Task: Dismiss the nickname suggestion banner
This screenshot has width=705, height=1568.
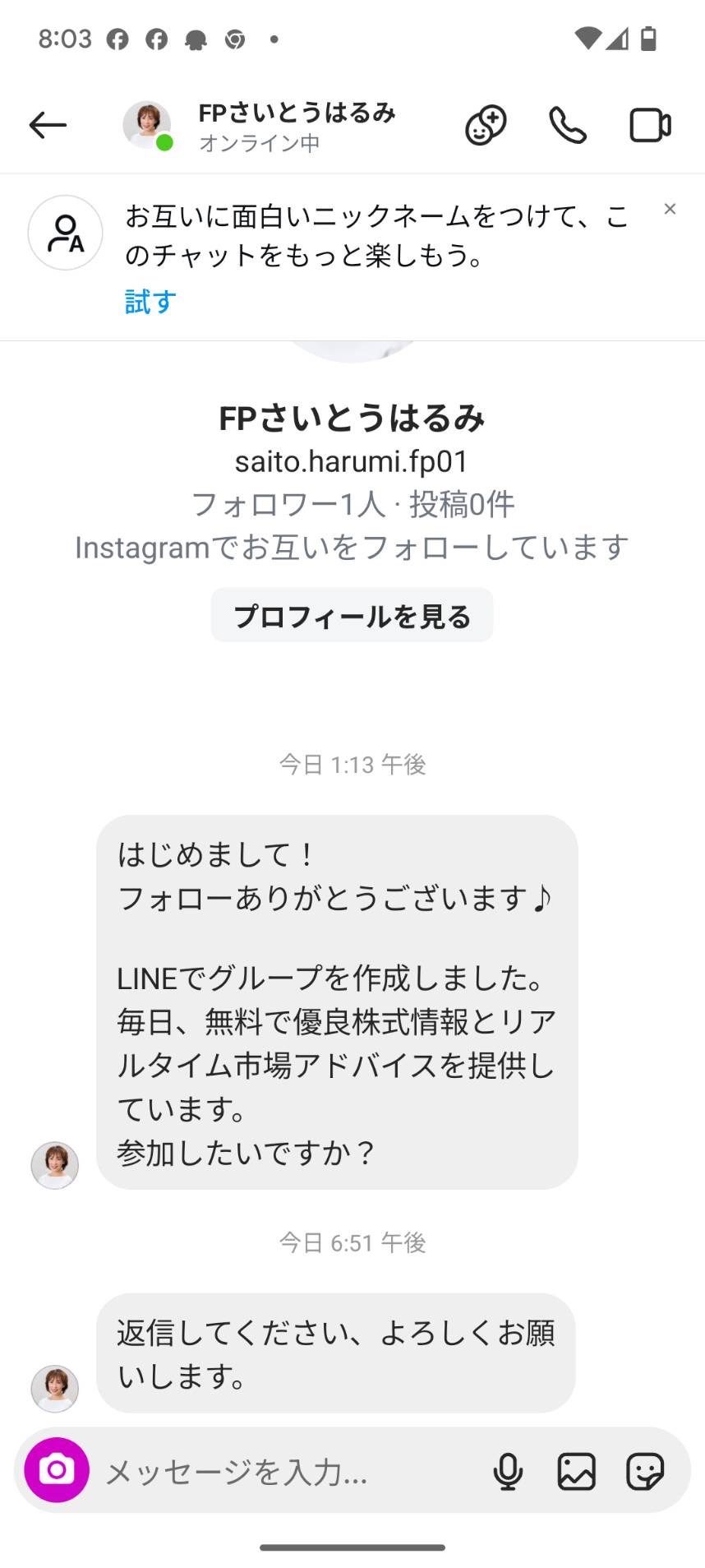Action: tap(670, 210)
